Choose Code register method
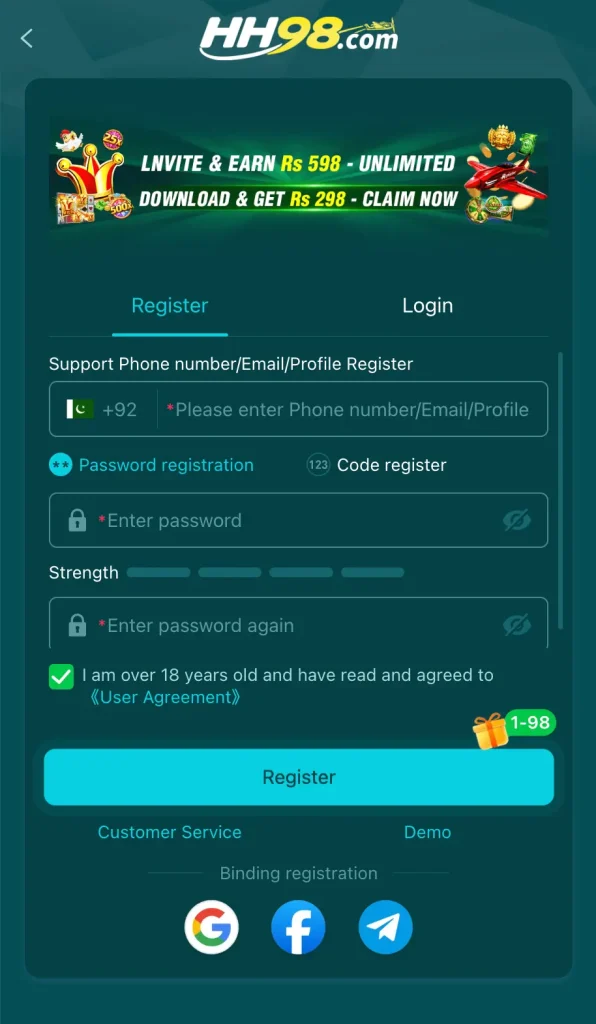596x1024 pixels. 377,465
